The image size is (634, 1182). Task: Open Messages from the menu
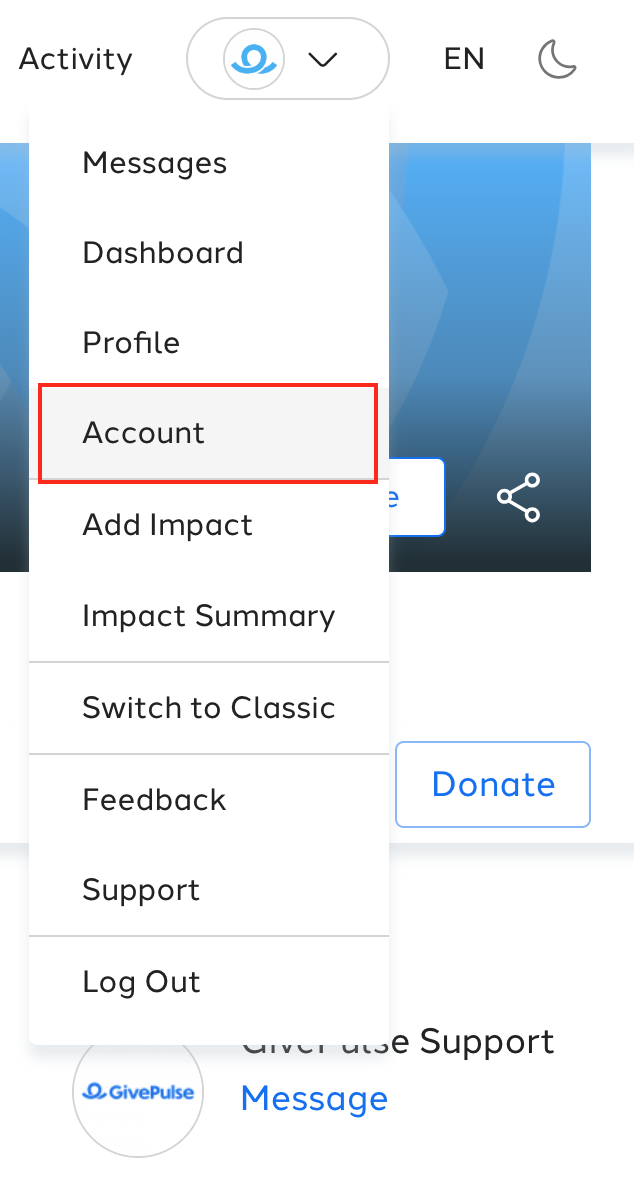point(209,163)
